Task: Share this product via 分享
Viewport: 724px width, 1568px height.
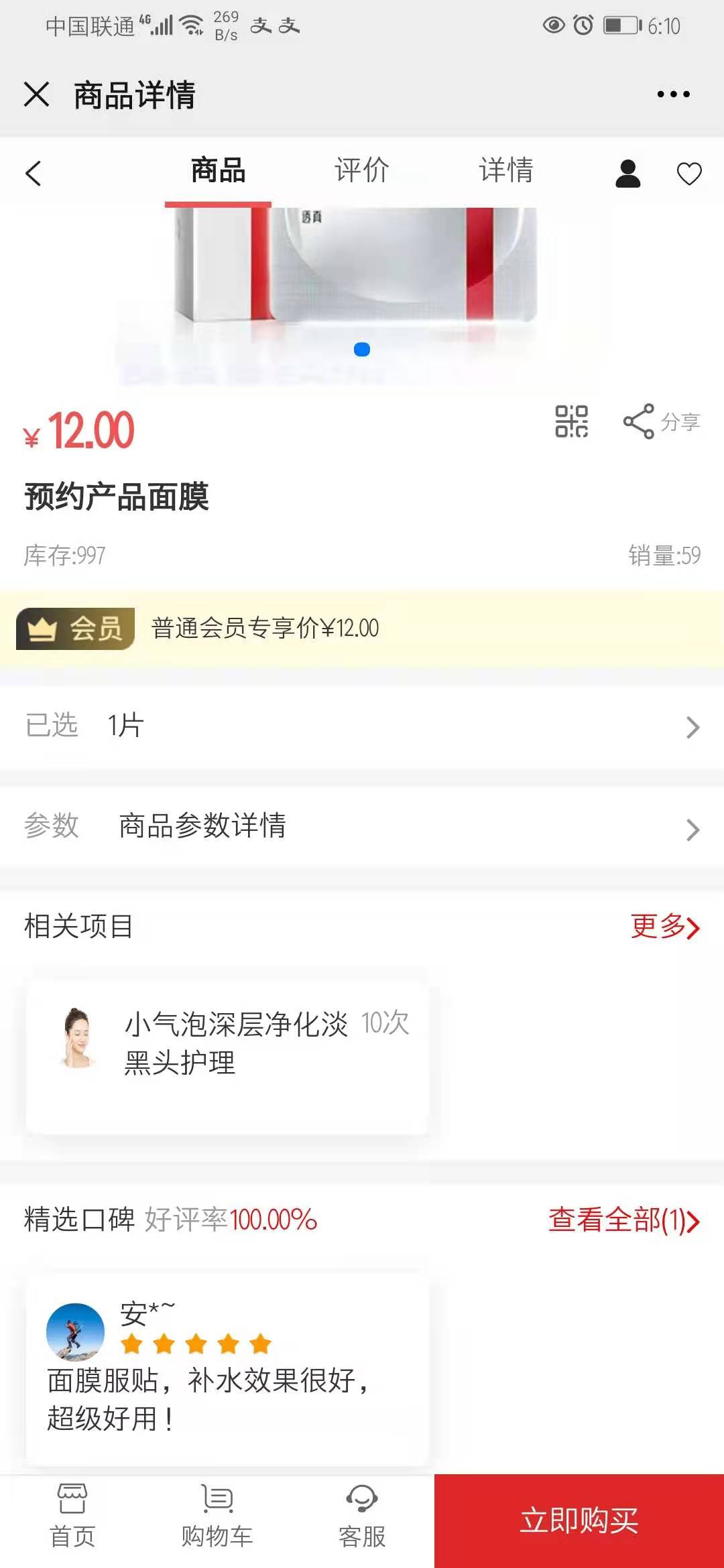Action: click(662, 421)
